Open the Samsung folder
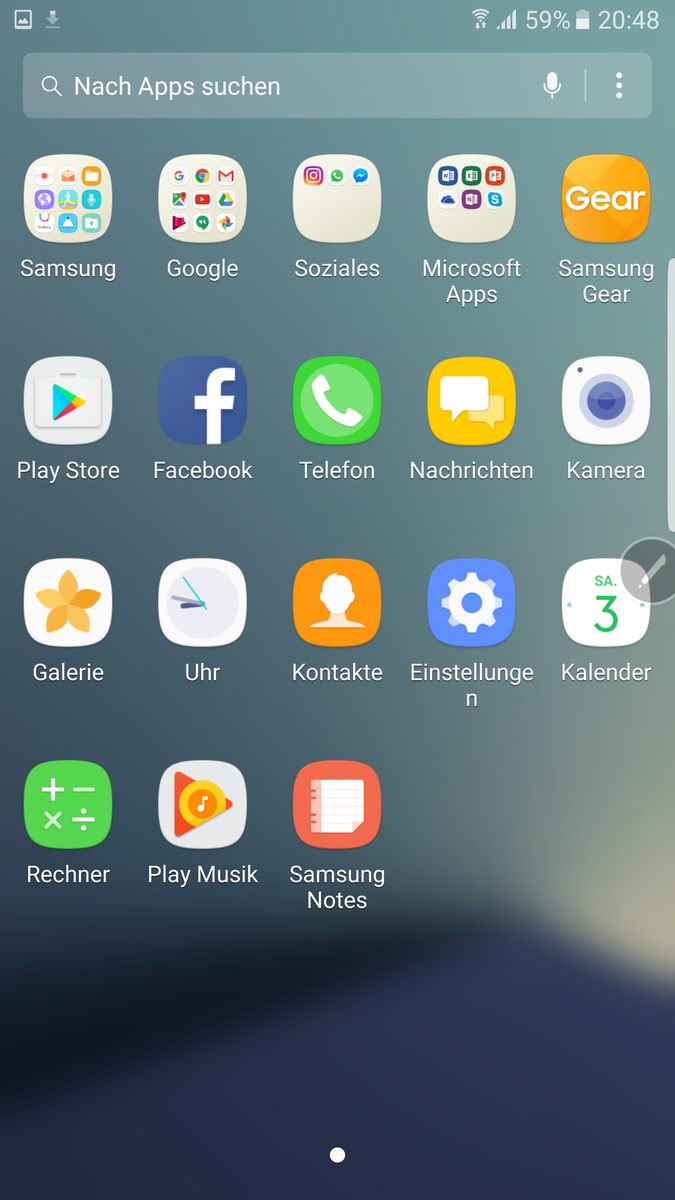The image size is (675, 1200). (x=68, y=199)
